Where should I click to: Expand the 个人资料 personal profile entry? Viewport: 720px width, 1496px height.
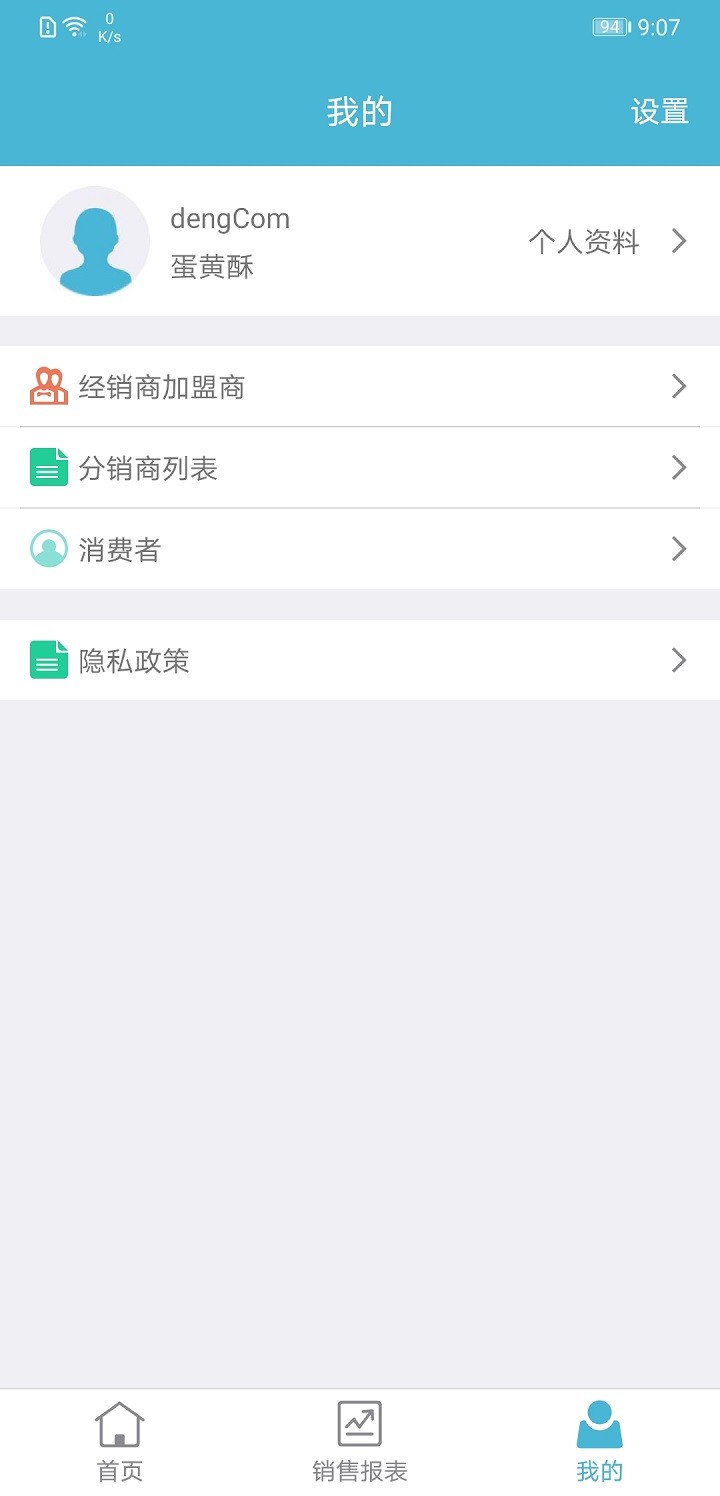tap(585, 241)
